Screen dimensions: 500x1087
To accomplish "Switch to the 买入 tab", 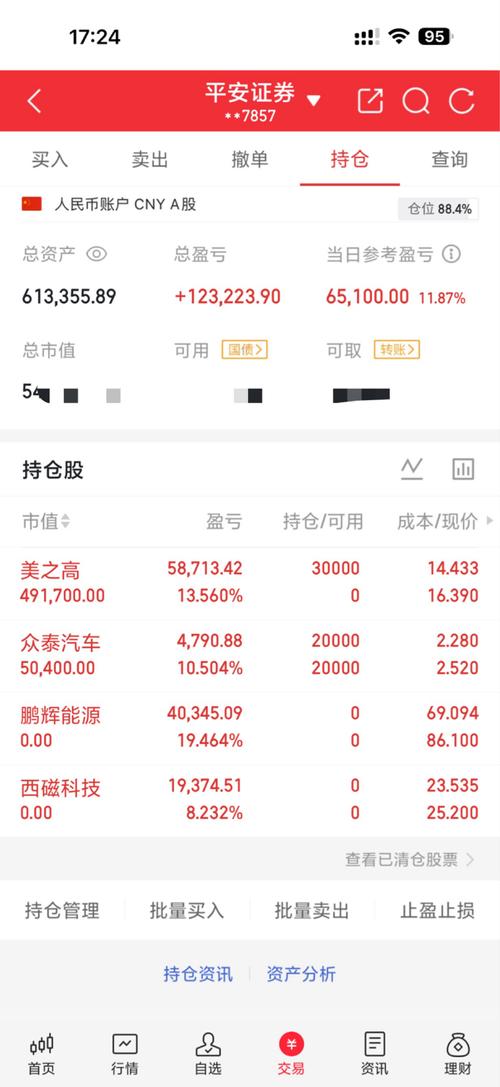I will 50,159.
